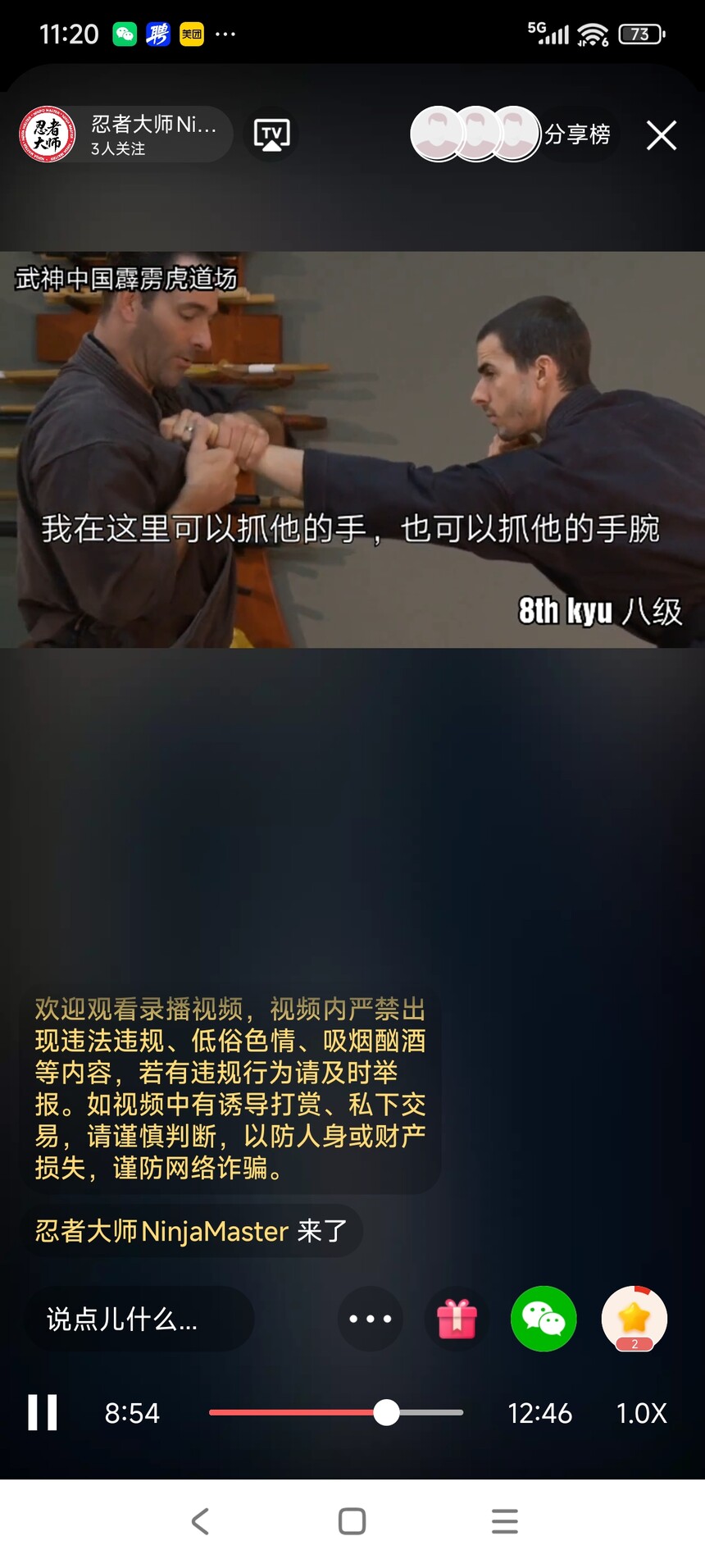Cast video to TV
Viewport: 705px width, 1568px height.
click(271, 134)
